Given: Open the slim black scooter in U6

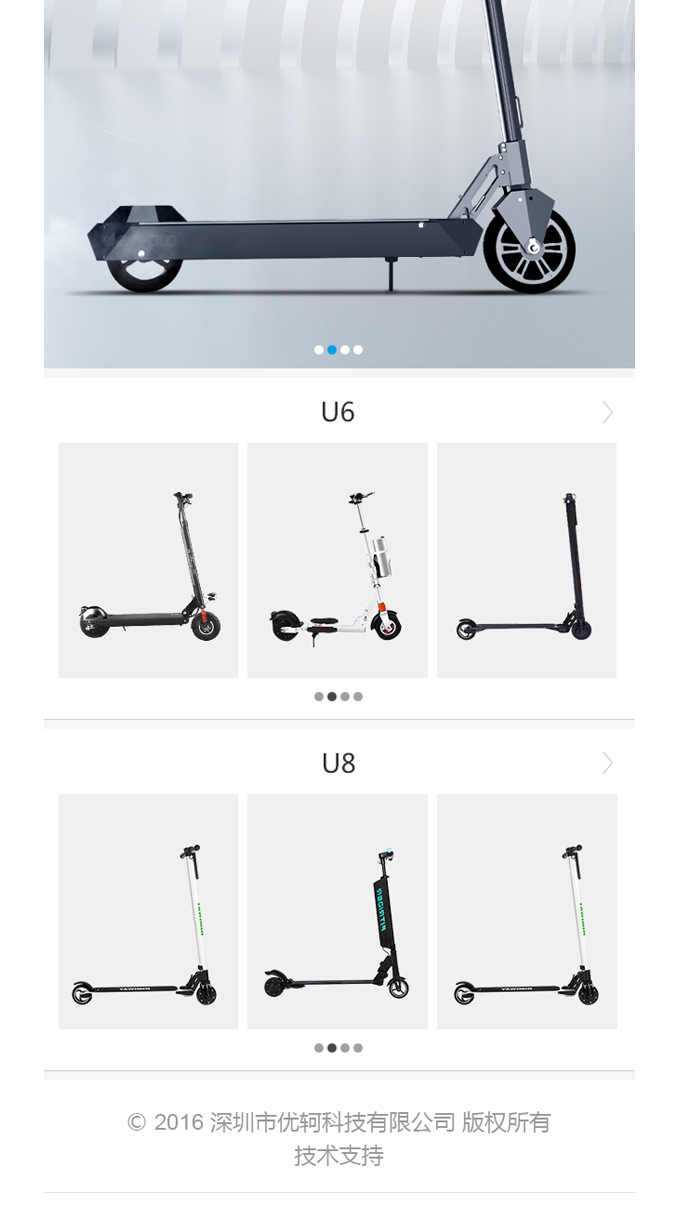Looking at the screenshot, I should click(x=526, y=560).
